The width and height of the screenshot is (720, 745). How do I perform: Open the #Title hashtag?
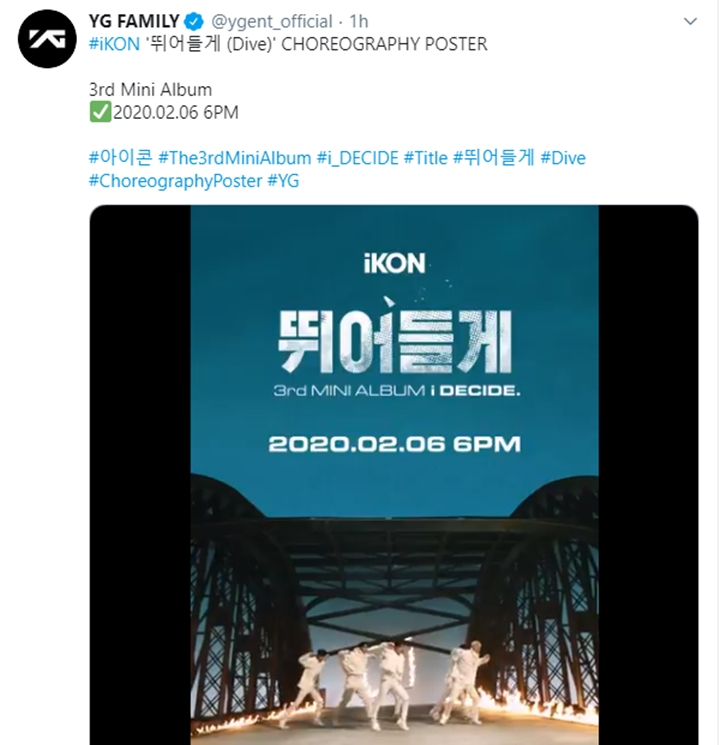coord(425,158)
